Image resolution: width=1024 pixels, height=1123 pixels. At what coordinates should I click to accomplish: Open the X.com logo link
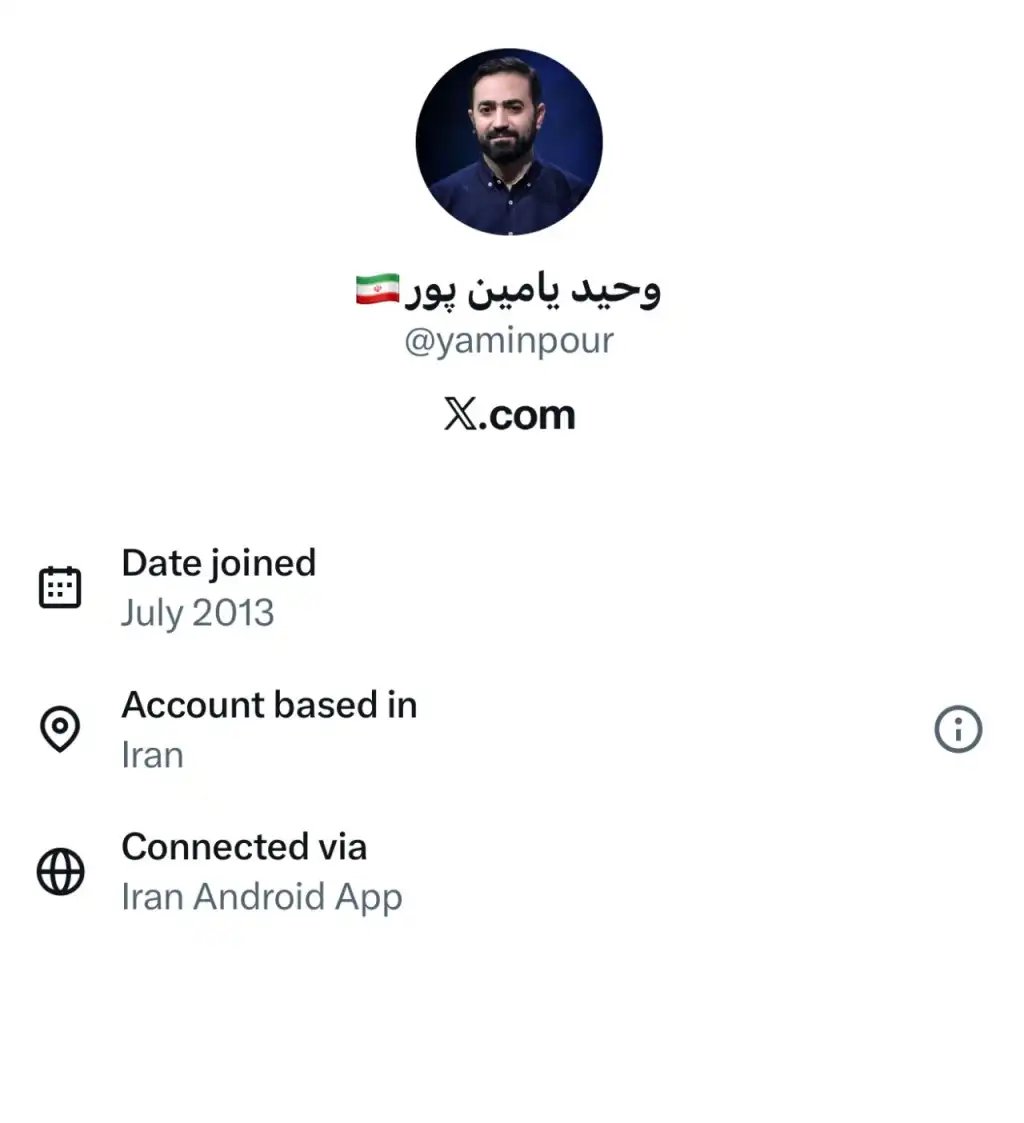point(511,414)
